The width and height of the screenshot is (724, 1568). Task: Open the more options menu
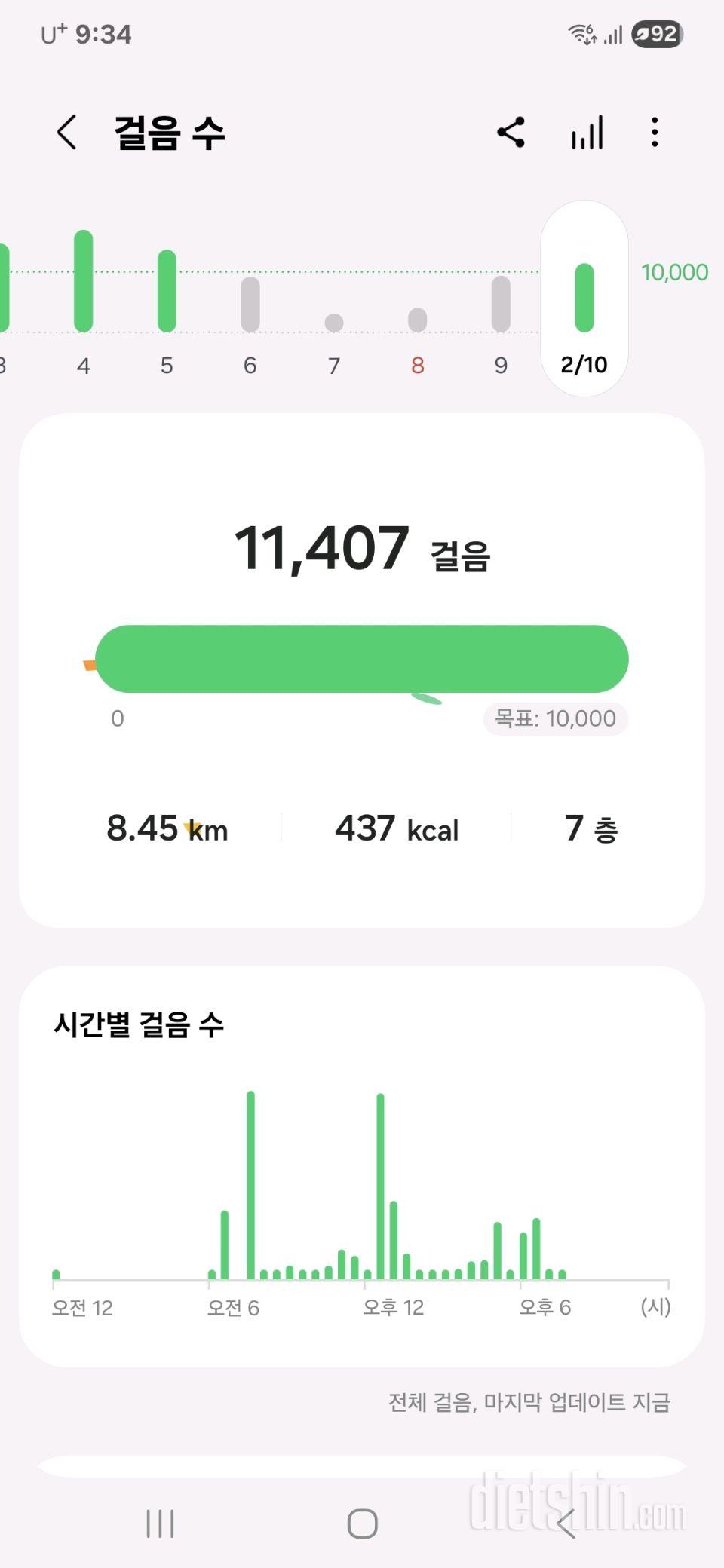[x=655, y=133]
